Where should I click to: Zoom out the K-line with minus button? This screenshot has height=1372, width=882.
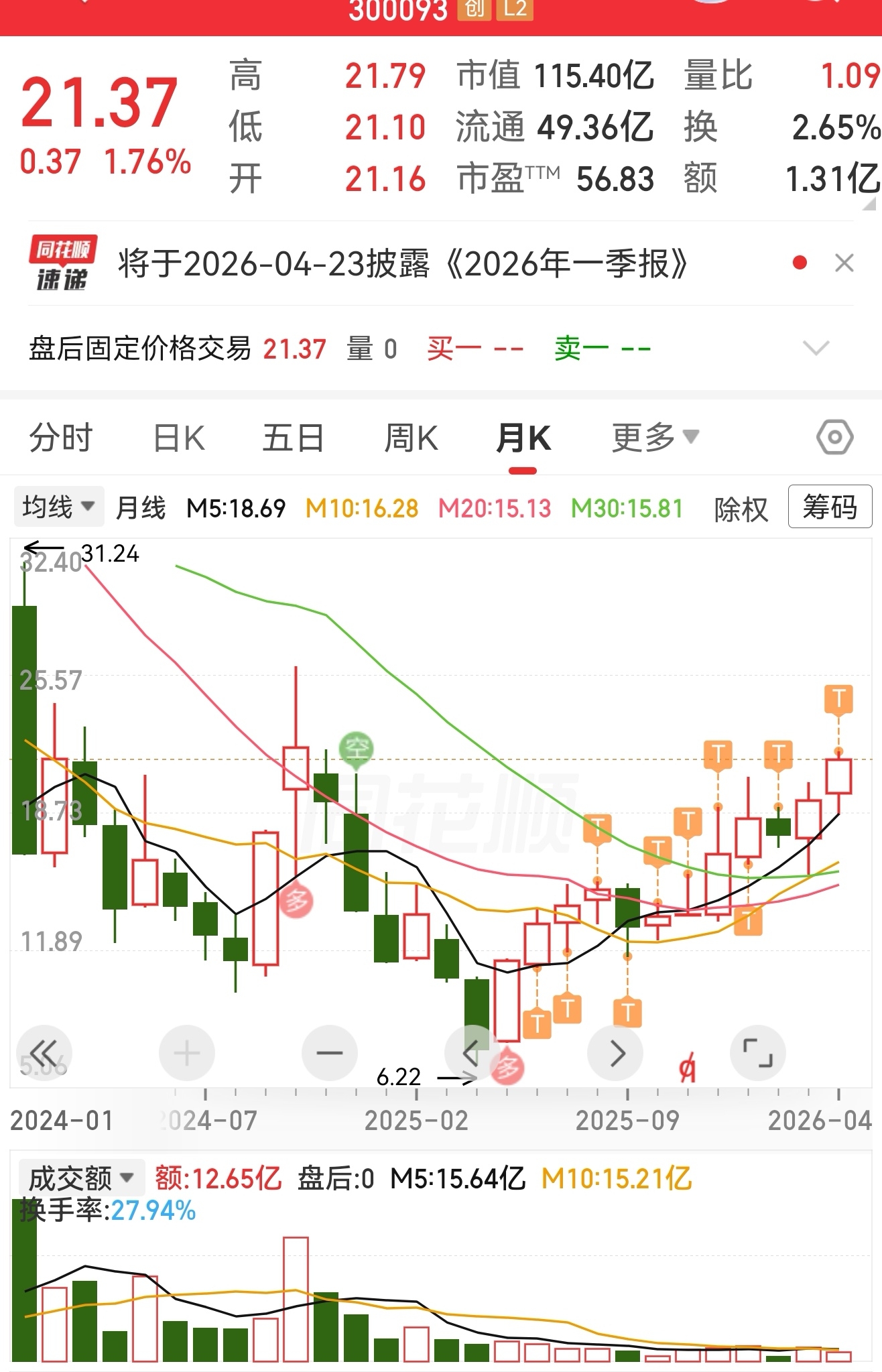pyautogui.click(x=330, y=1053)
